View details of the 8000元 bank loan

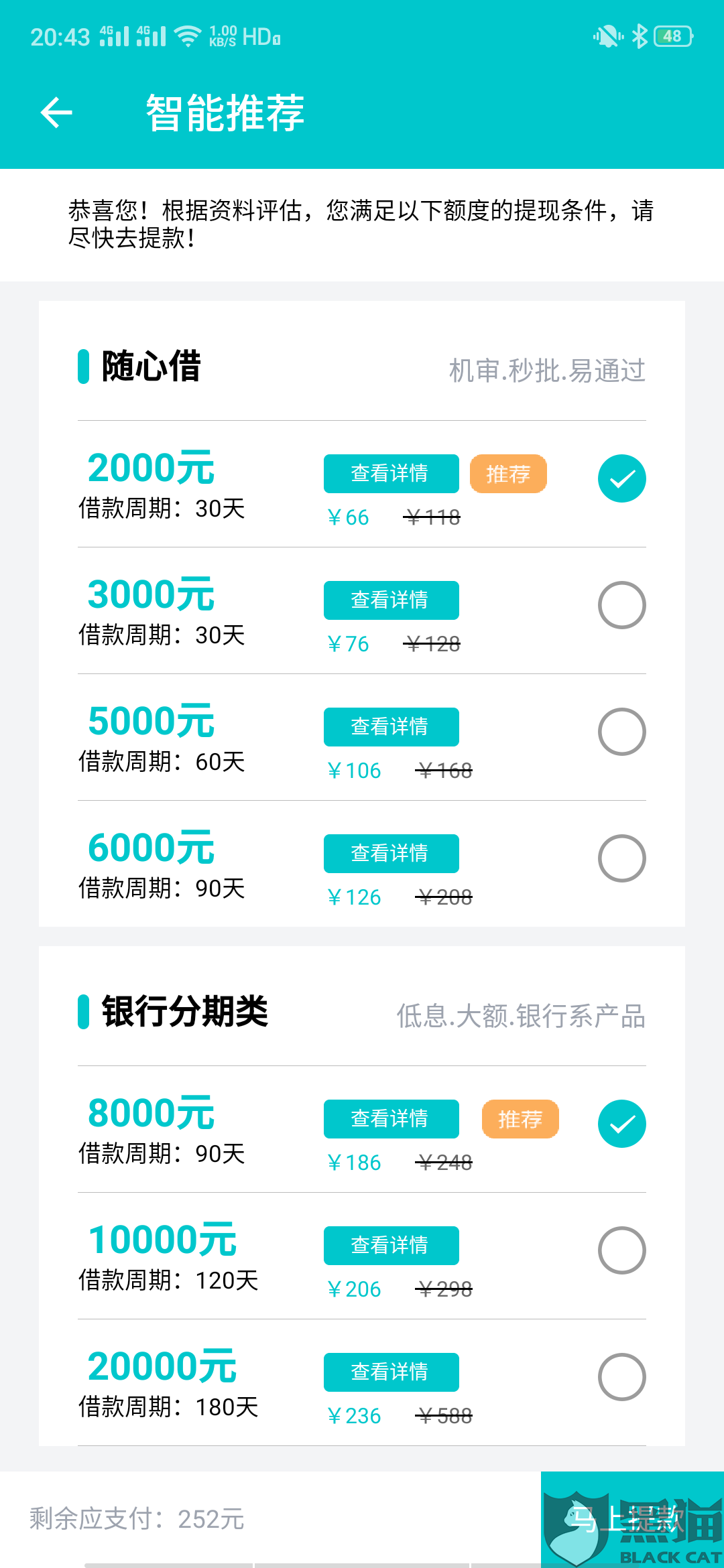click(x=391, y=1119)
